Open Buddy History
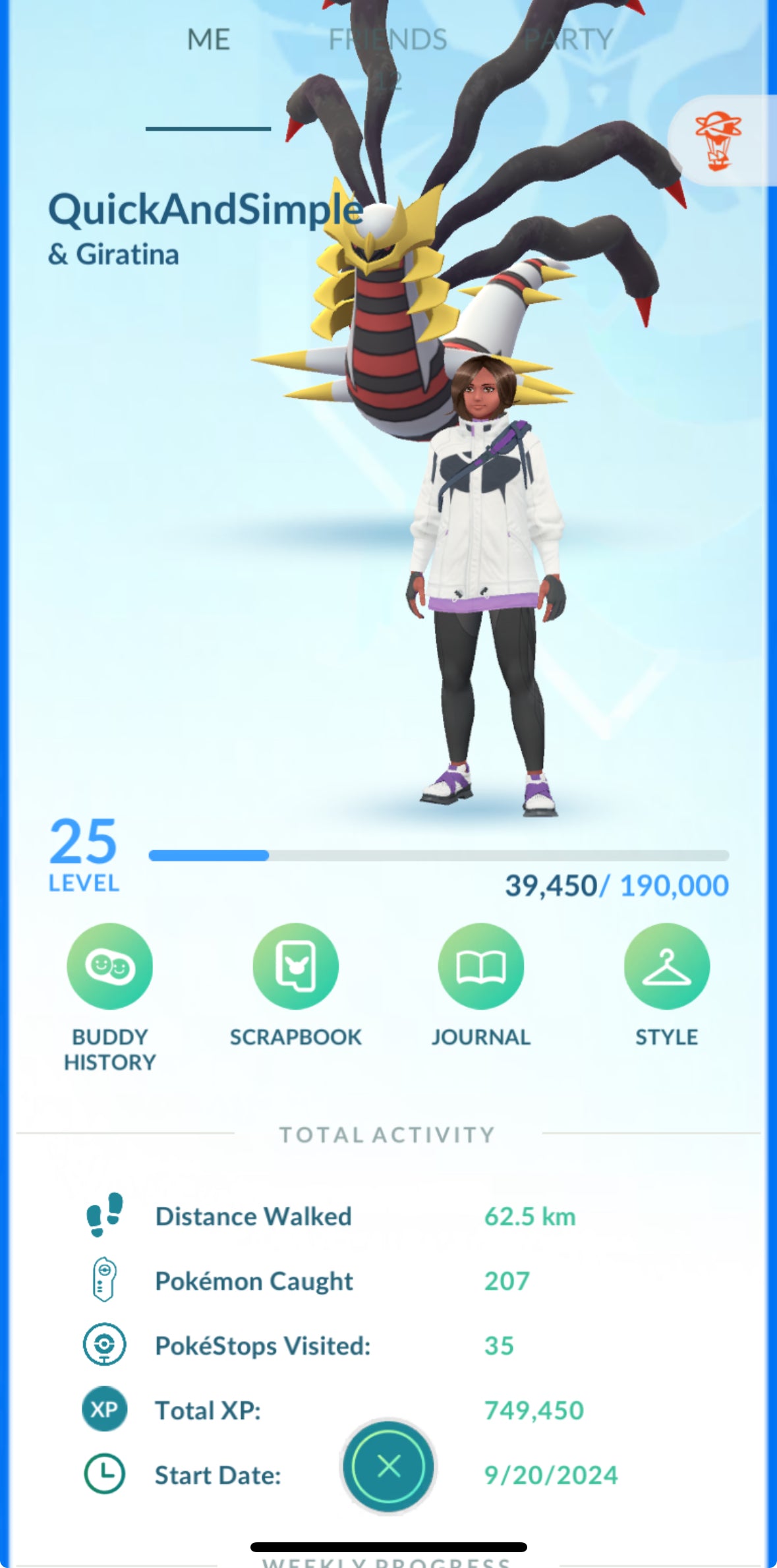 (109, 967)
